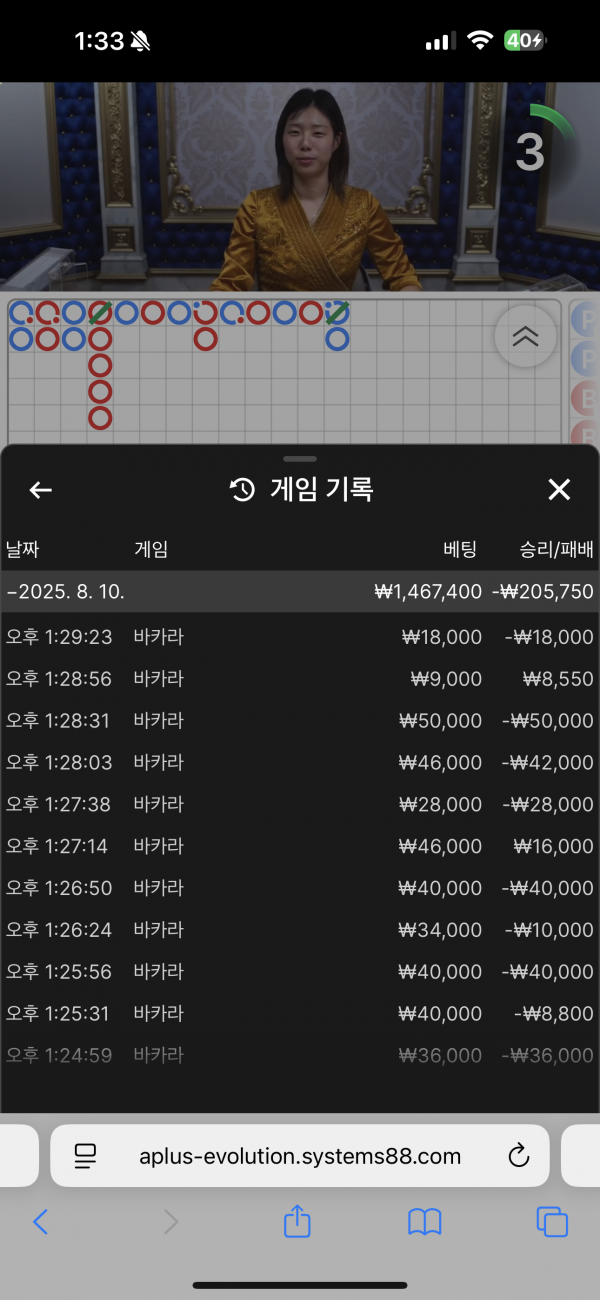Tap the address bar aplus-evolution.systems88.com
Screen dimensions: 600x1300
click(x=300, y=1157)
